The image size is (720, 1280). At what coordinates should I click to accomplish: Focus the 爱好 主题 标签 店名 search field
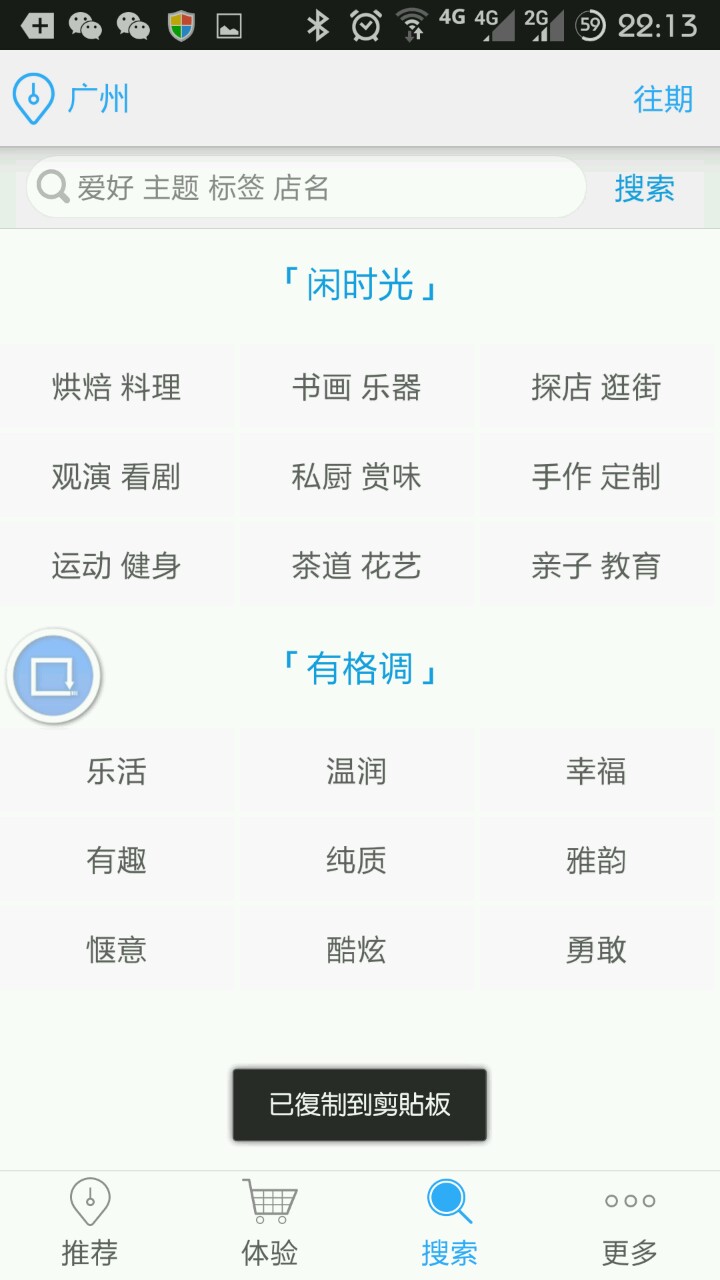point(305,188)
